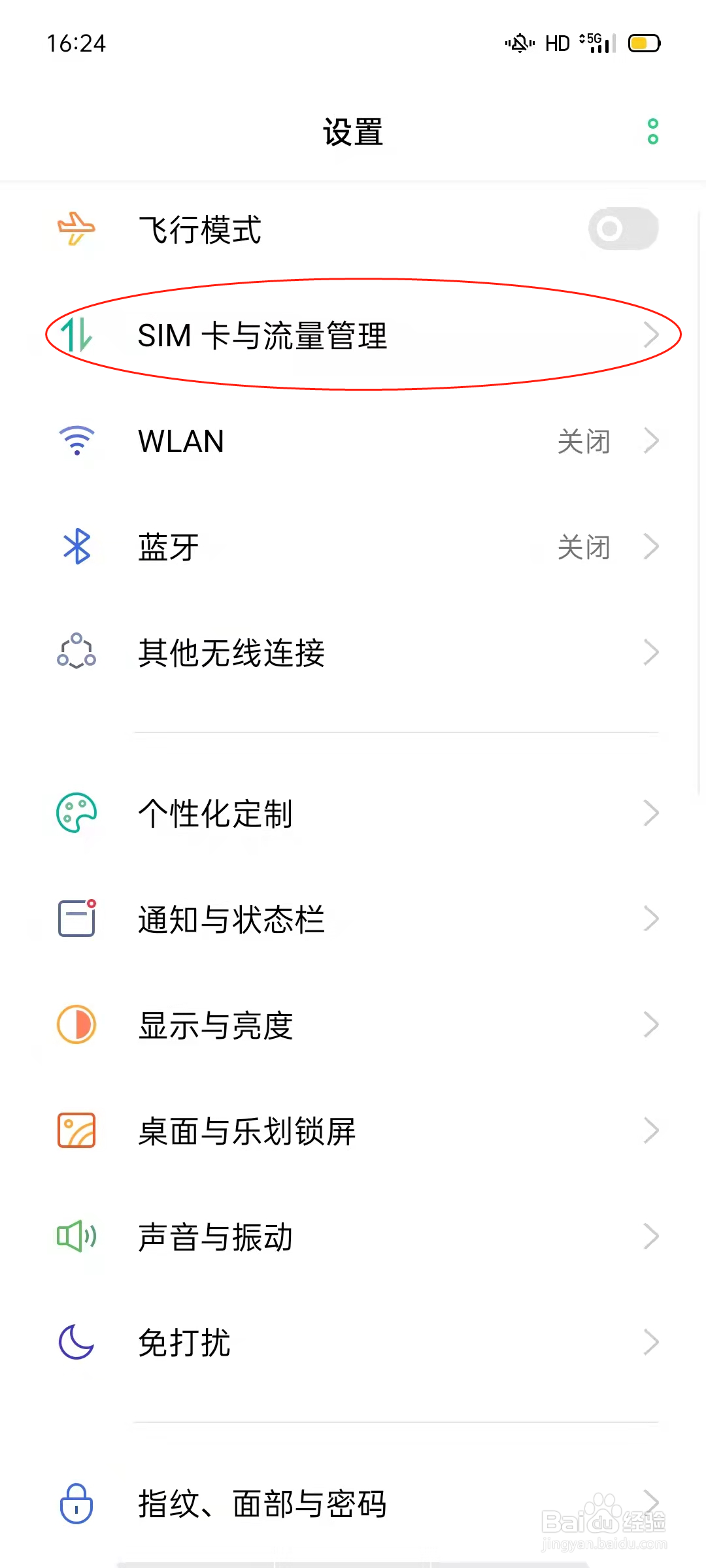706x1568 pixels.
Task: Open 通知与状态栏 settings
Action: [x=353, y=919]
